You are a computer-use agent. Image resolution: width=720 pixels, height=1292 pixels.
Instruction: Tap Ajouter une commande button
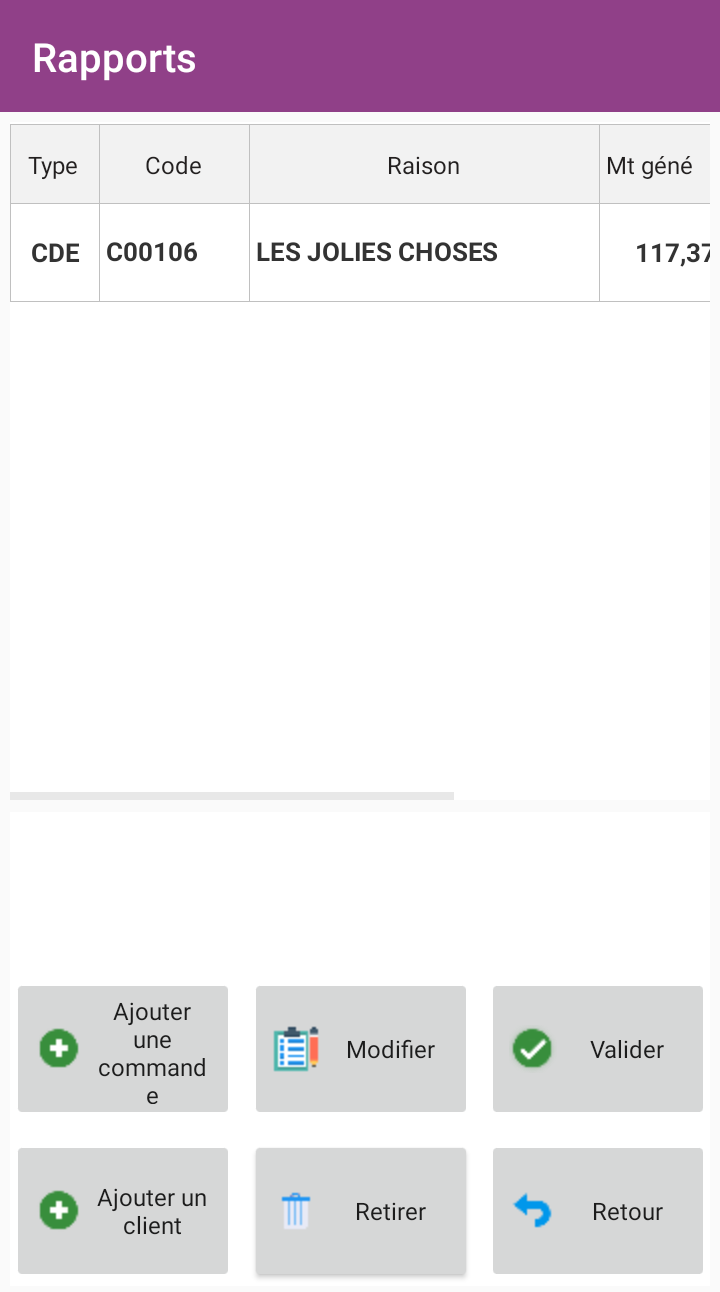[123, 1049]
